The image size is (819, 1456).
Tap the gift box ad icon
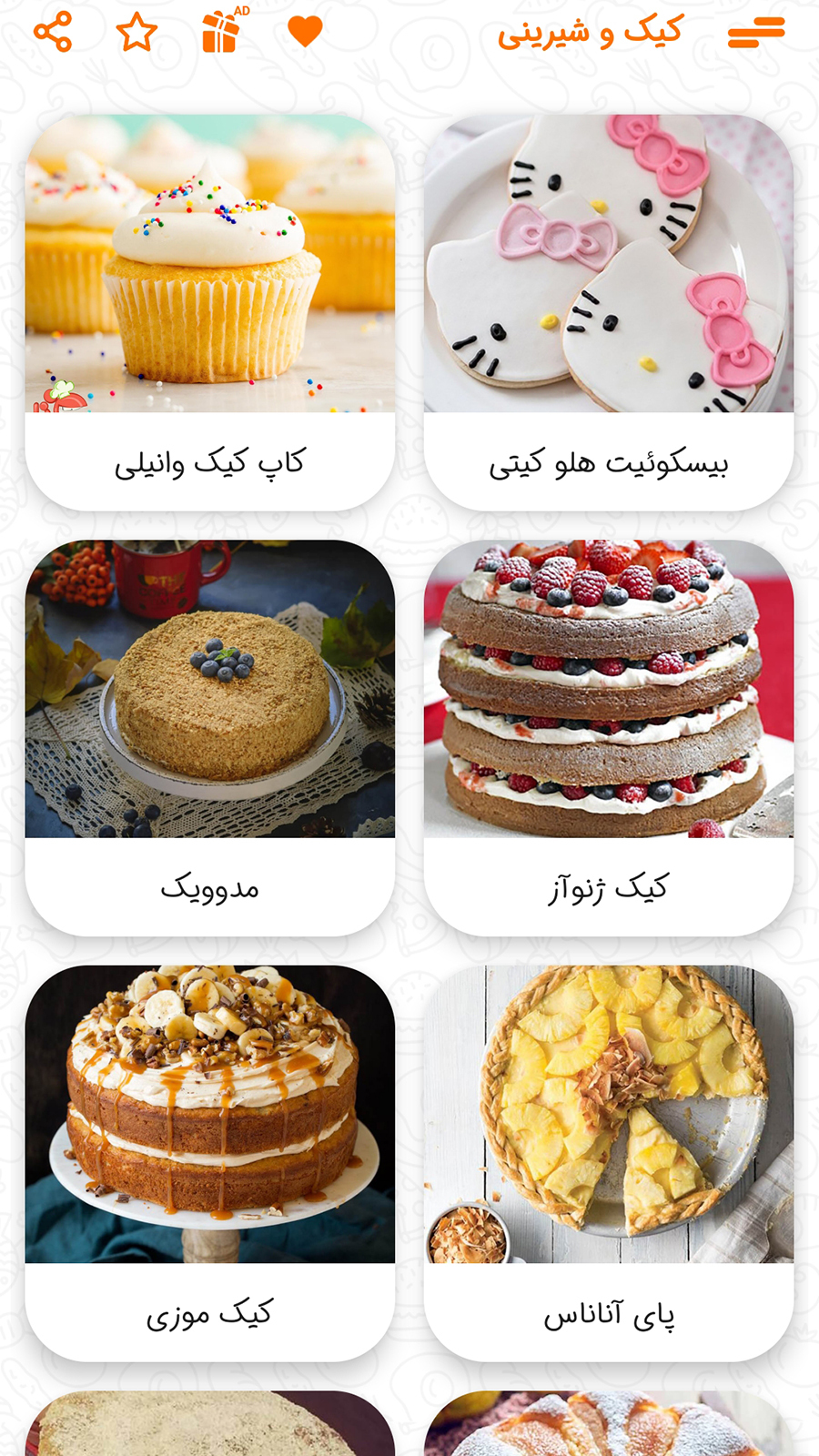coord(220,35)
